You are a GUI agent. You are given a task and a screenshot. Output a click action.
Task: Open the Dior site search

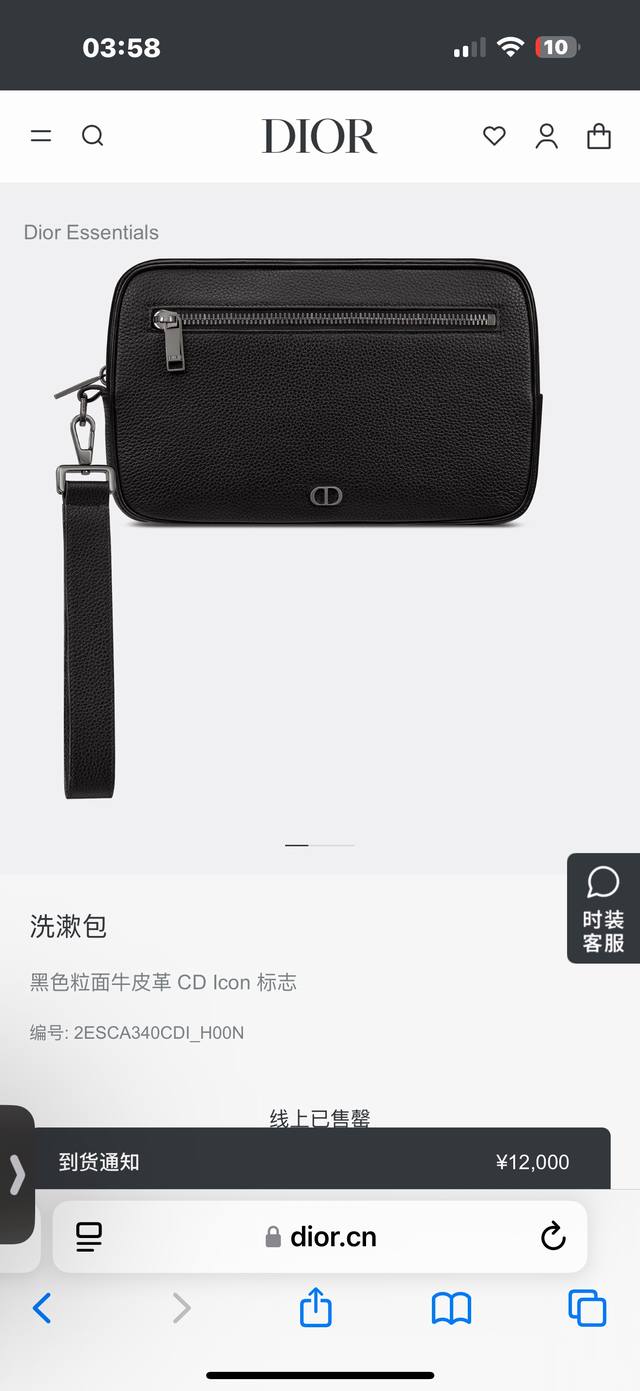coord(93,136)
